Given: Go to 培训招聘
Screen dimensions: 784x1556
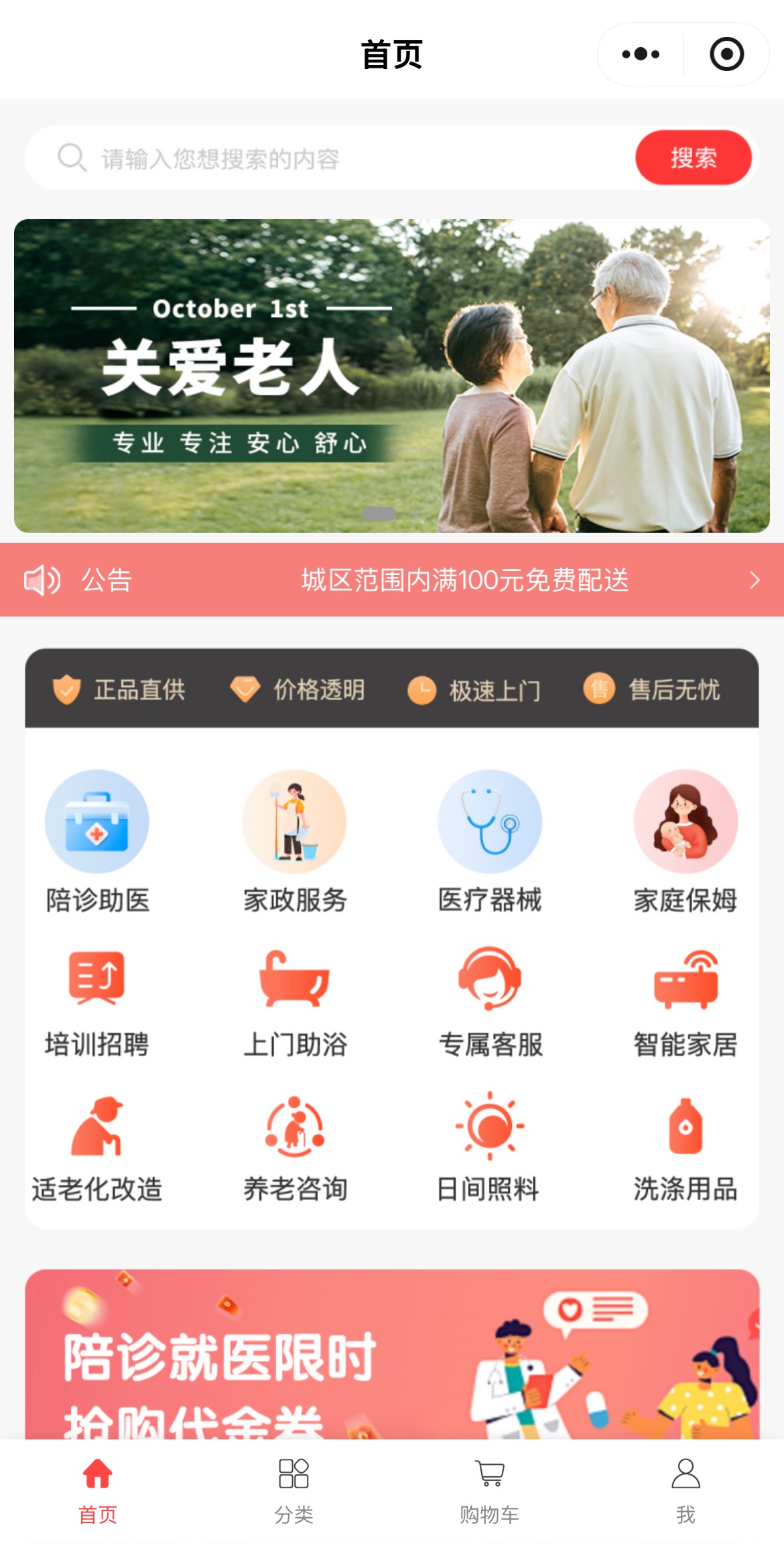Looking at the screenshot, I should tap(97, 1002).
